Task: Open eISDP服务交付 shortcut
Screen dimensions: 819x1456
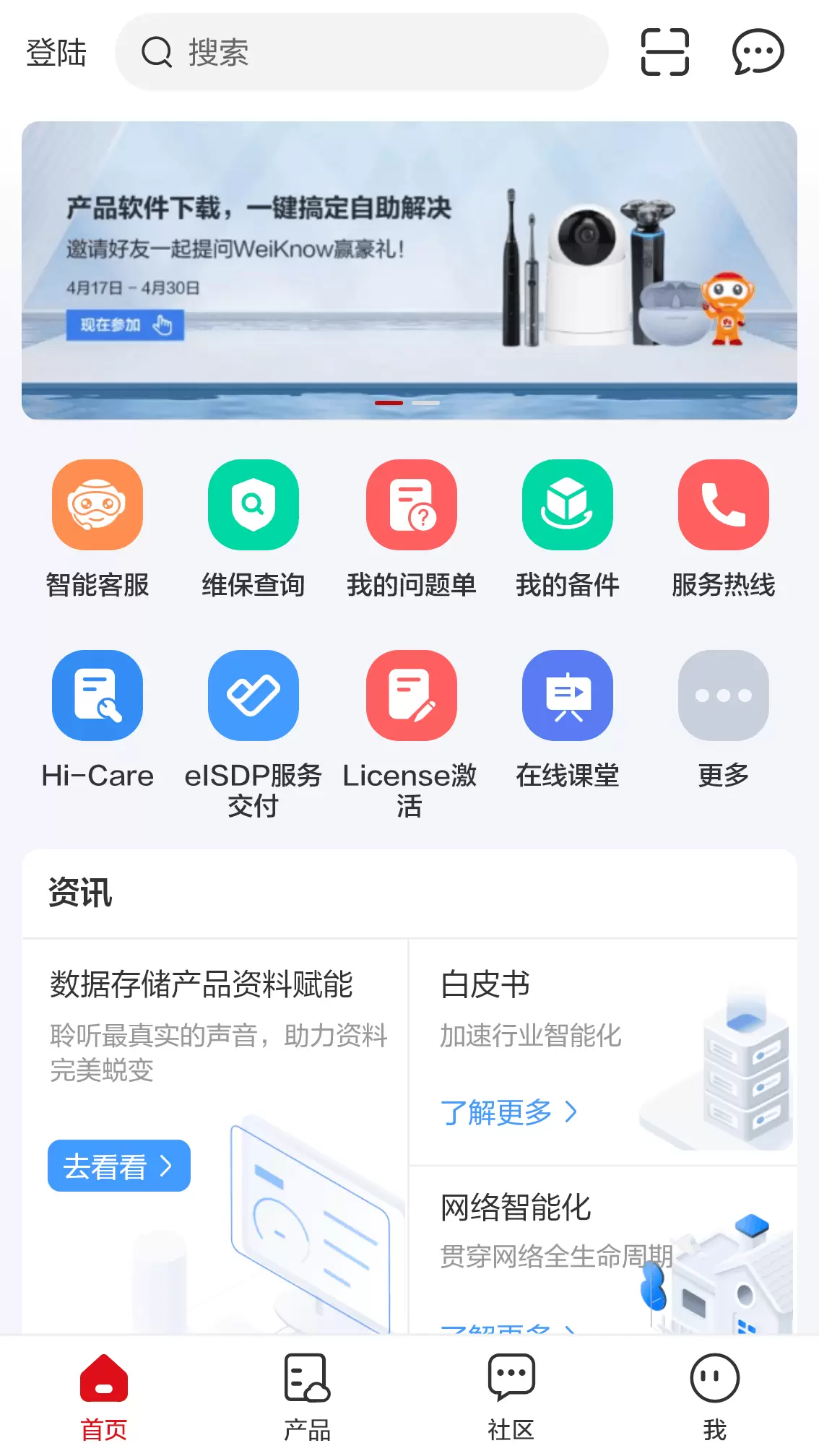Action: point(253,695)
